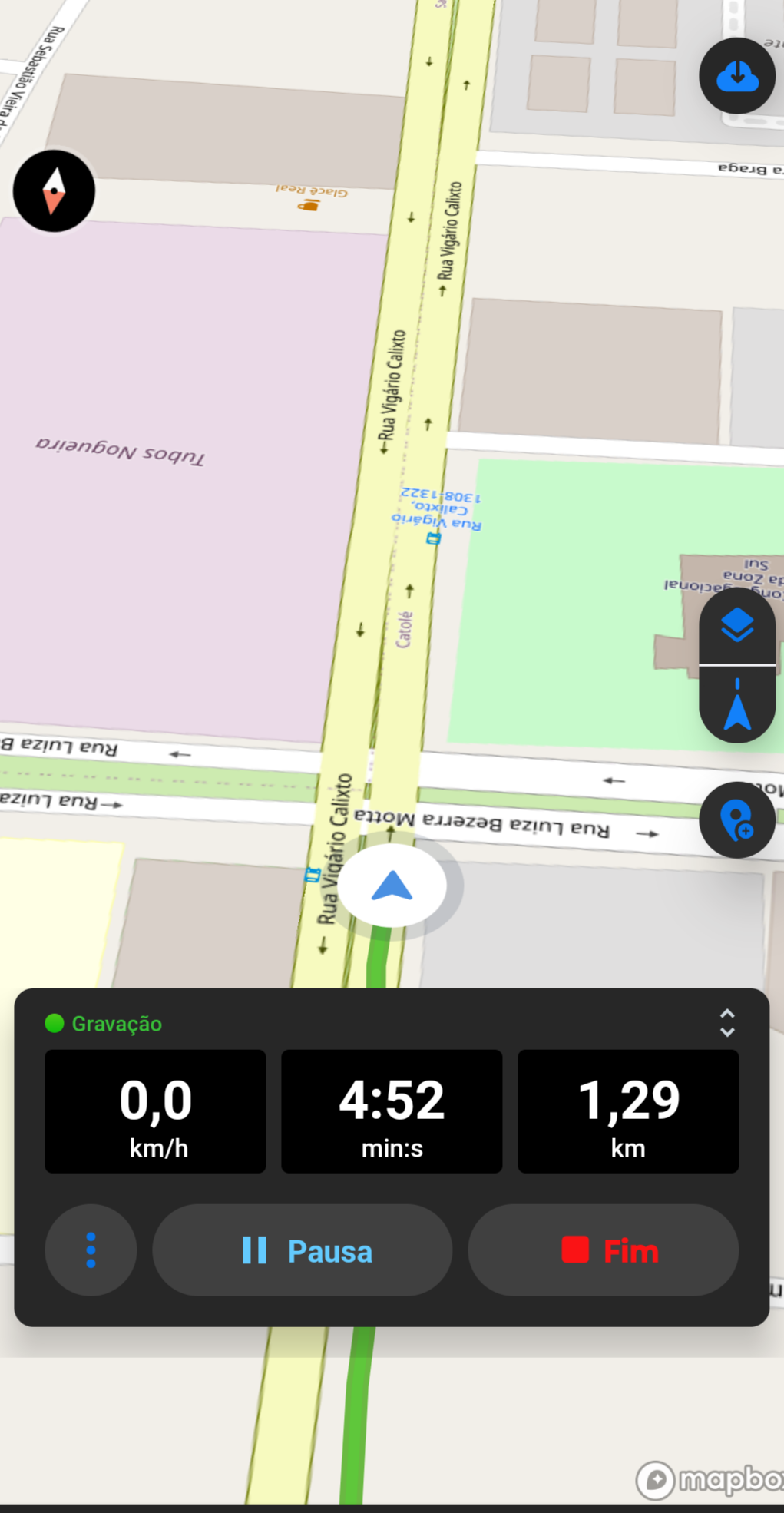Tap the km distance tile

click(x=627, y=1111)
